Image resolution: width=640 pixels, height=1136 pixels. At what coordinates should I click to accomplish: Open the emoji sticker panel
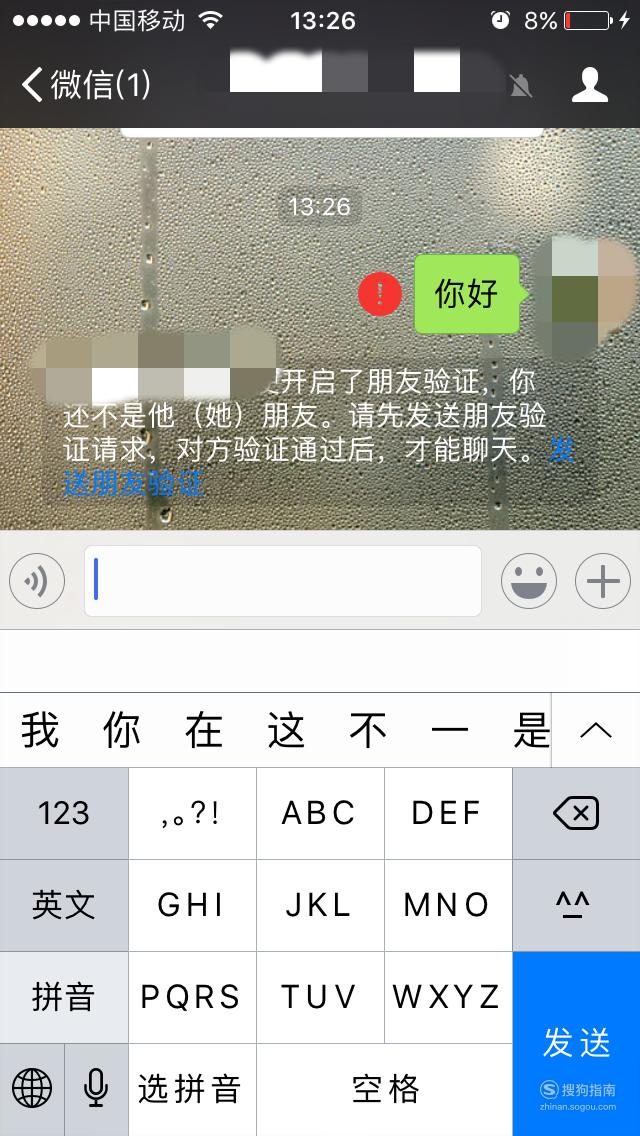[x=529, y=580]
